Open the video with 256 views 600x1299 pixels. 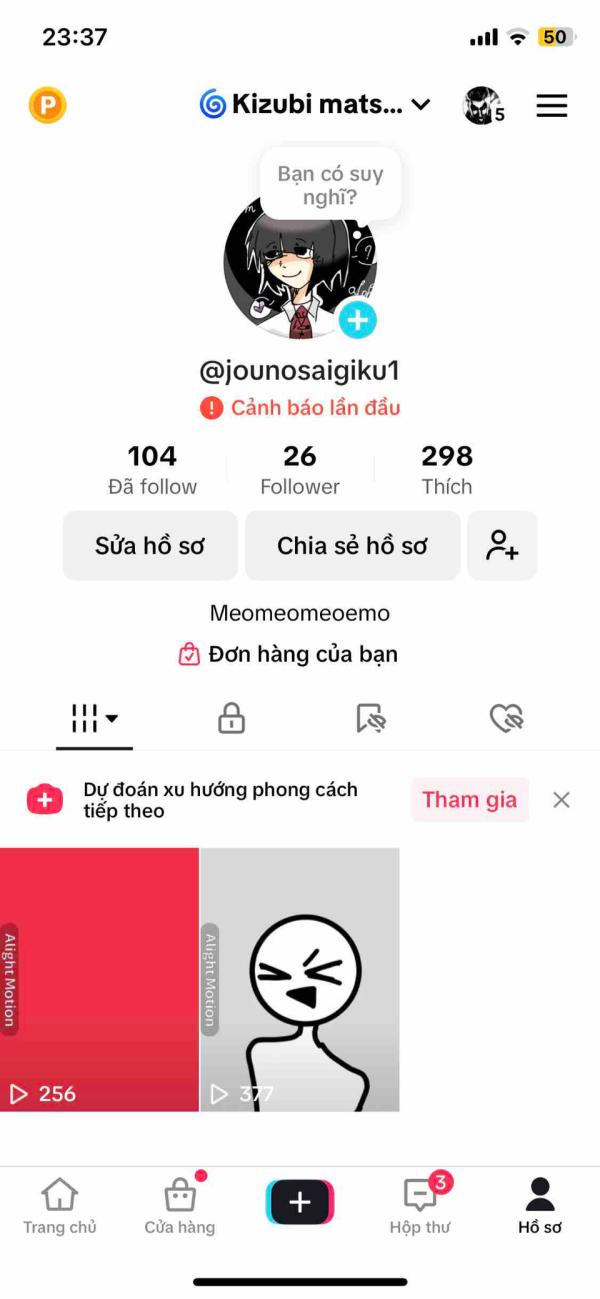point(99,979)
